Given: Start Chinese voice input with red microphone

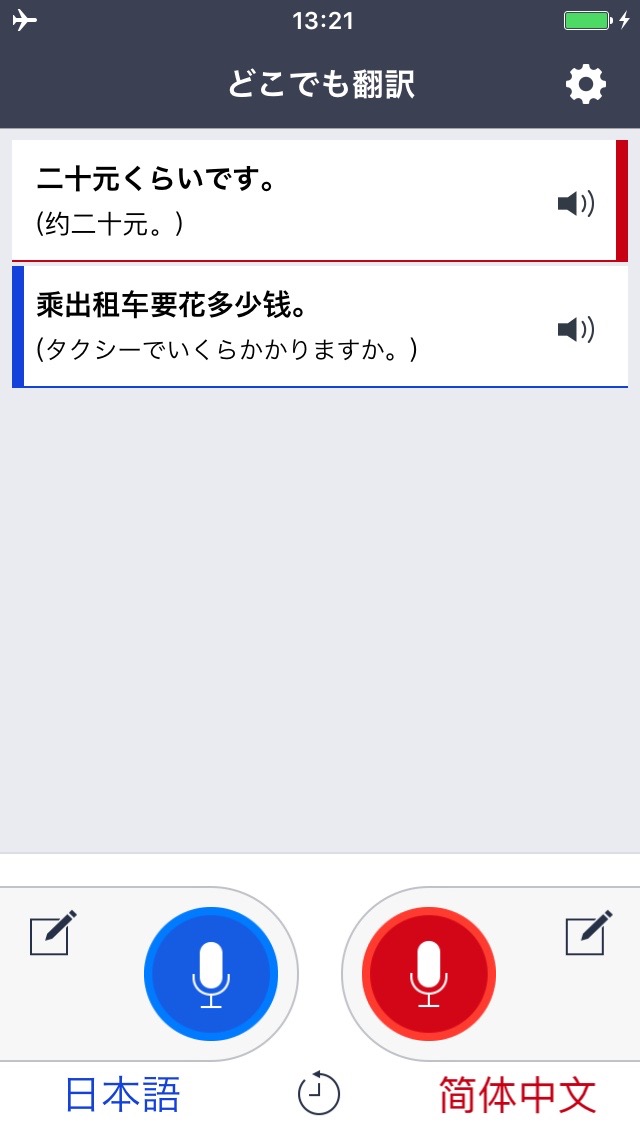Looking at the screenshot, I should (x=429, y=974).
